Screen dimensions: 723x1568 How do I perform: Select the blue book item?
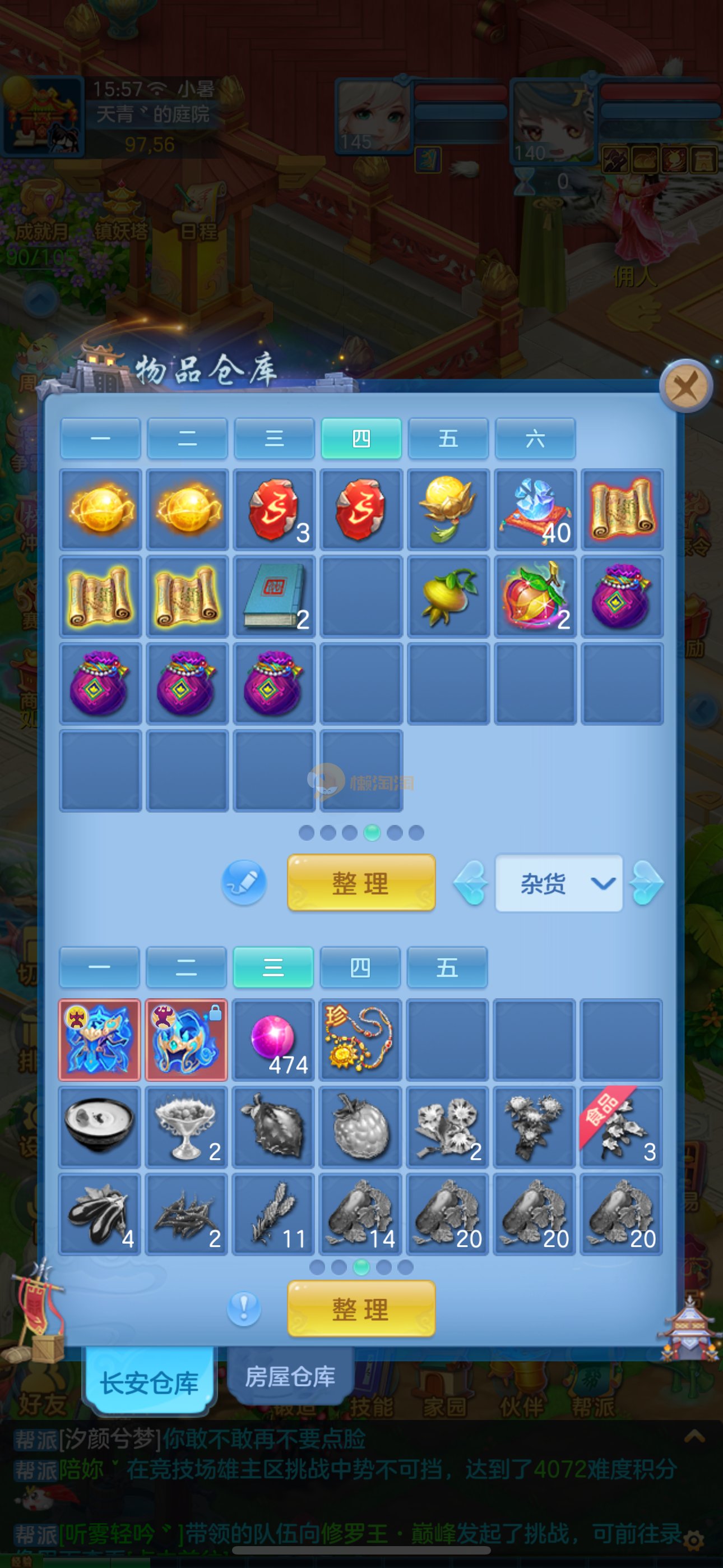(275, 597)
